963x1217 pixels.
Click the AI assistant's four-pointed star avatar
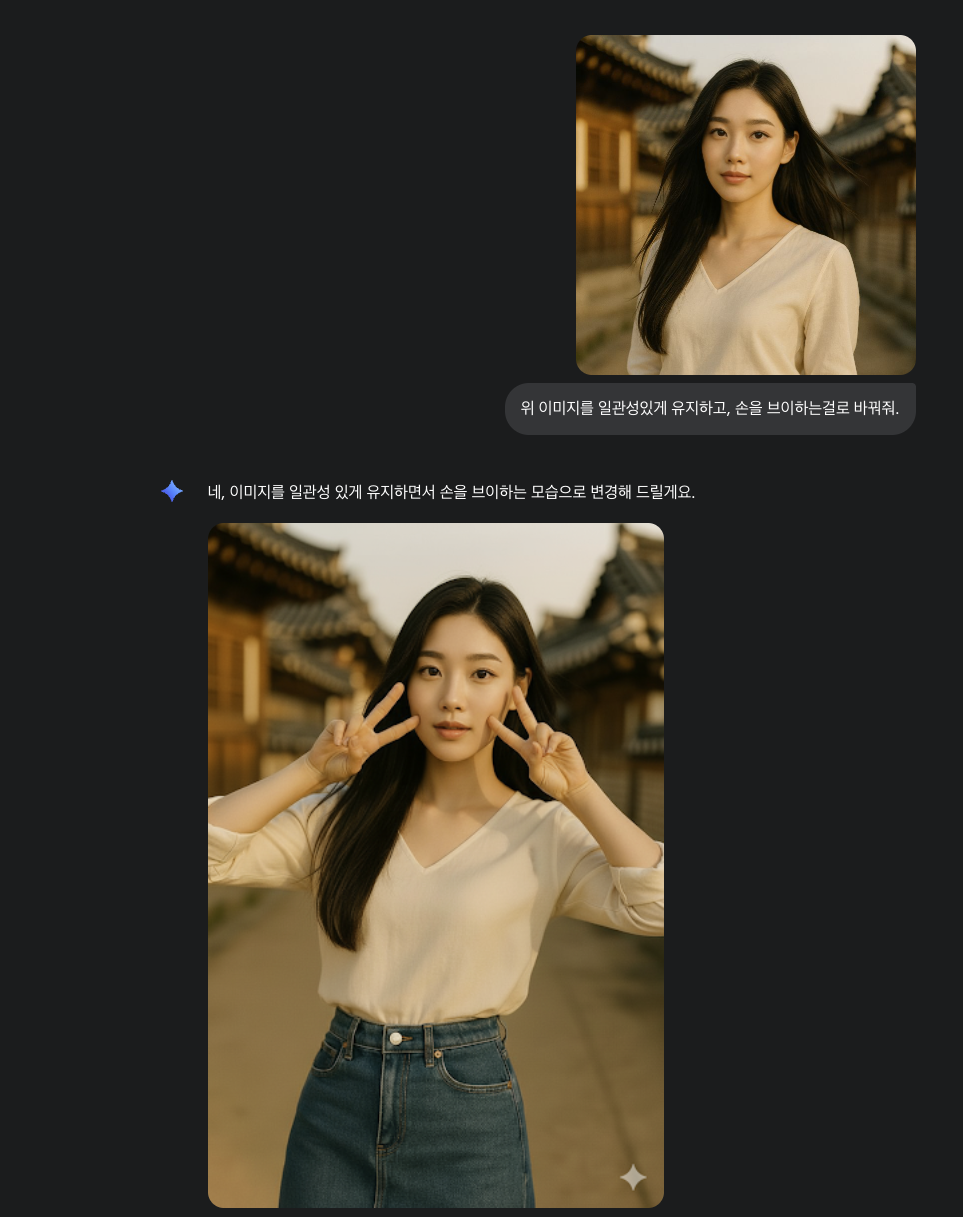point(172,490)
